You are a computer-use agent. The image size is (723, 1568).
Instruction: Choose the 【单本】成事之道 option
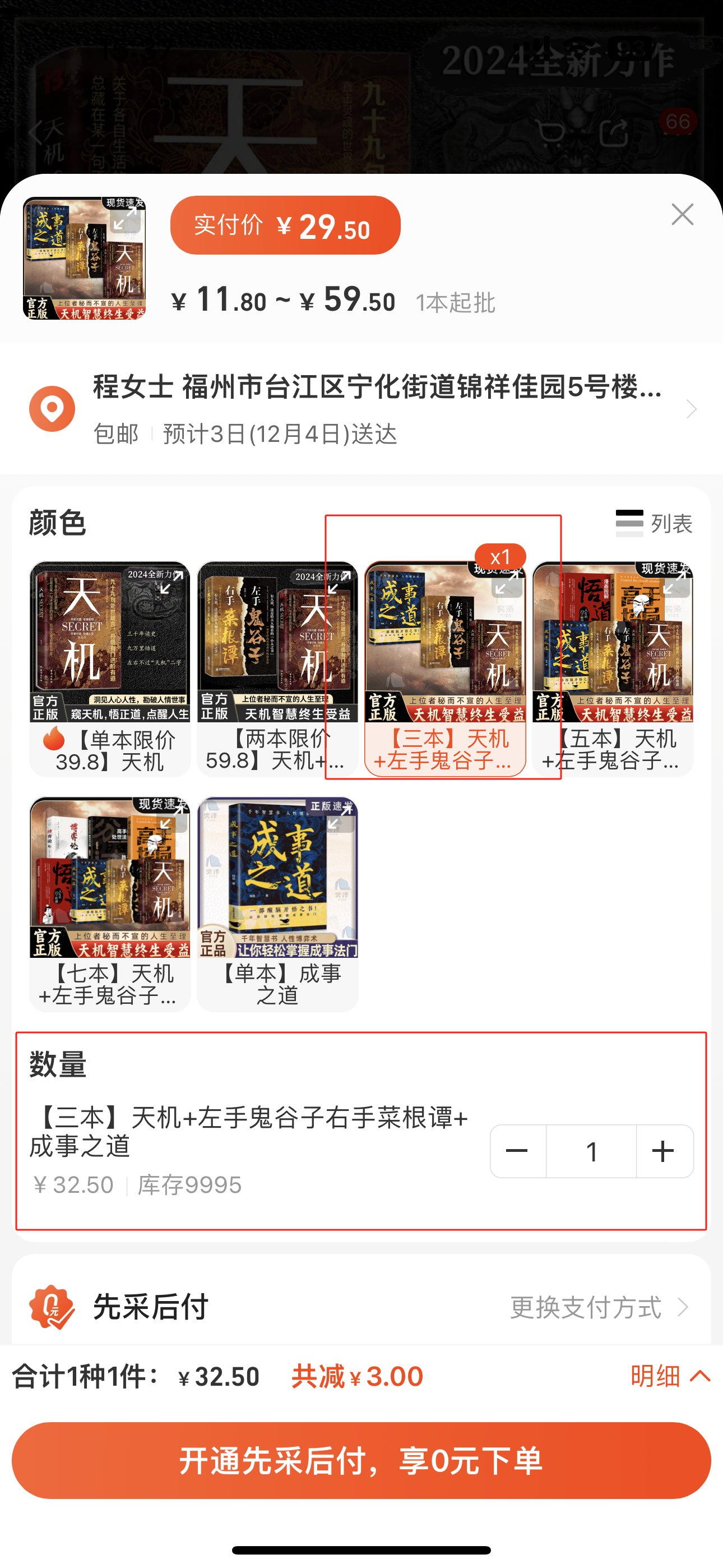click(277, 903)
